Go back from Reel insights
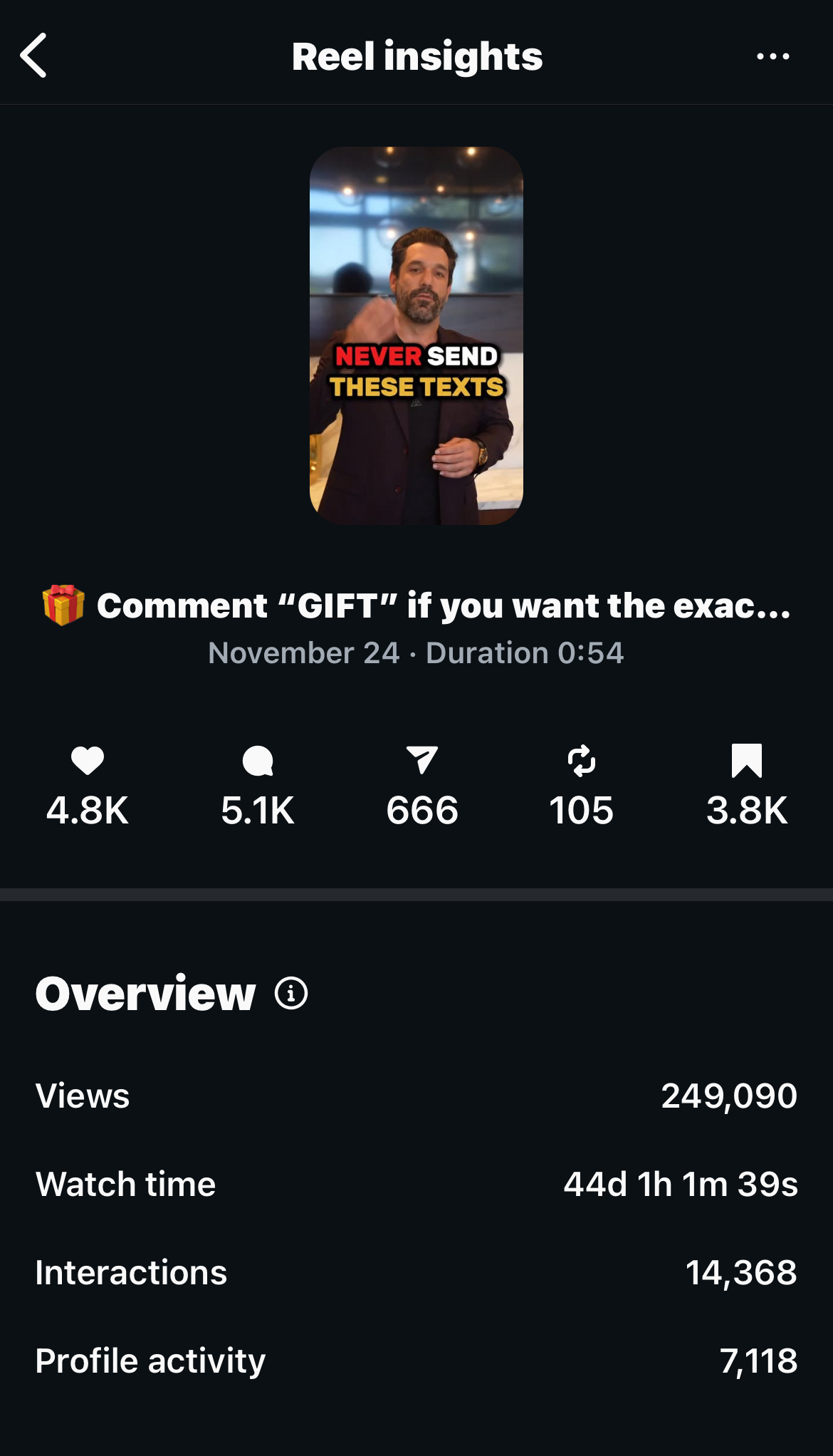The image size is (833, 1456). (33, 56)
